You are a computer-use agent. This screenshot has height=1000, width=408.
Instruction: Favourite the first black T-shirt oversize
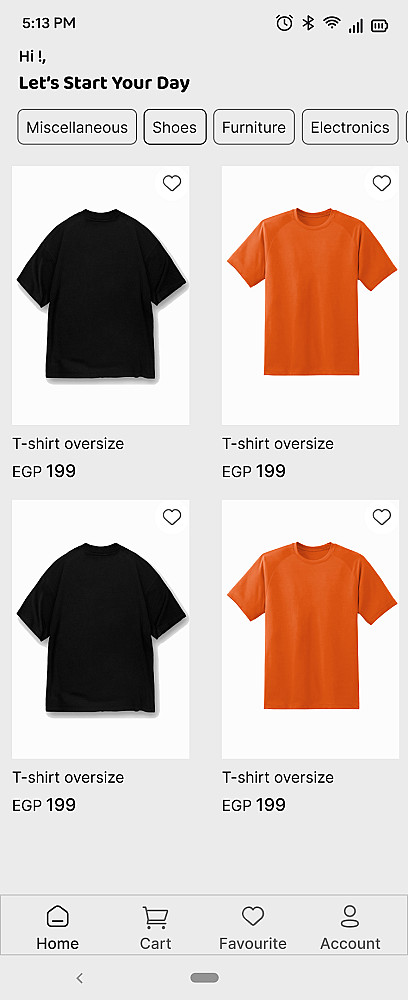click(x=172, y=184)
